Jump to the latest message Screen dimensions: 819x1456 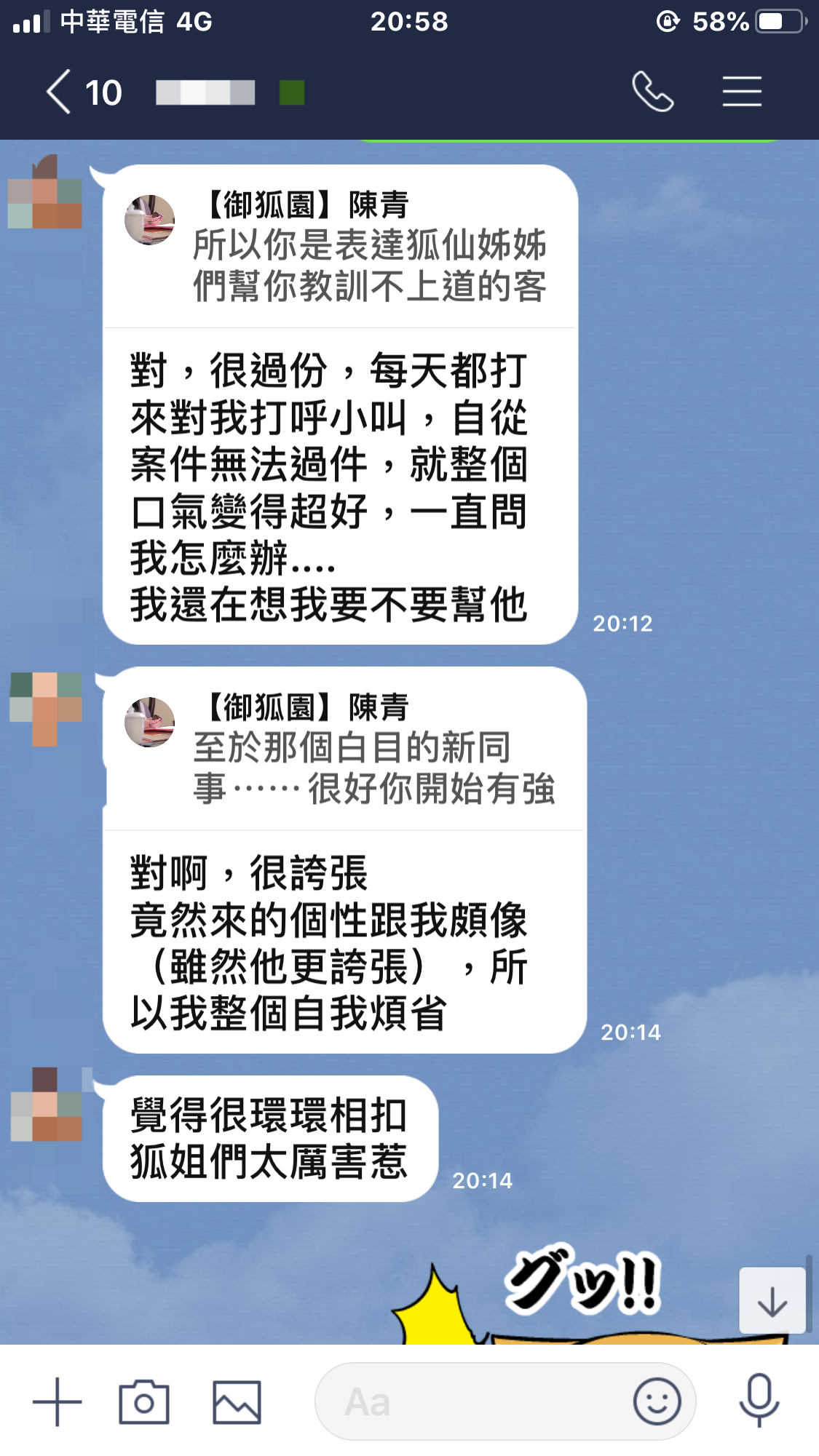(772, 1301)
